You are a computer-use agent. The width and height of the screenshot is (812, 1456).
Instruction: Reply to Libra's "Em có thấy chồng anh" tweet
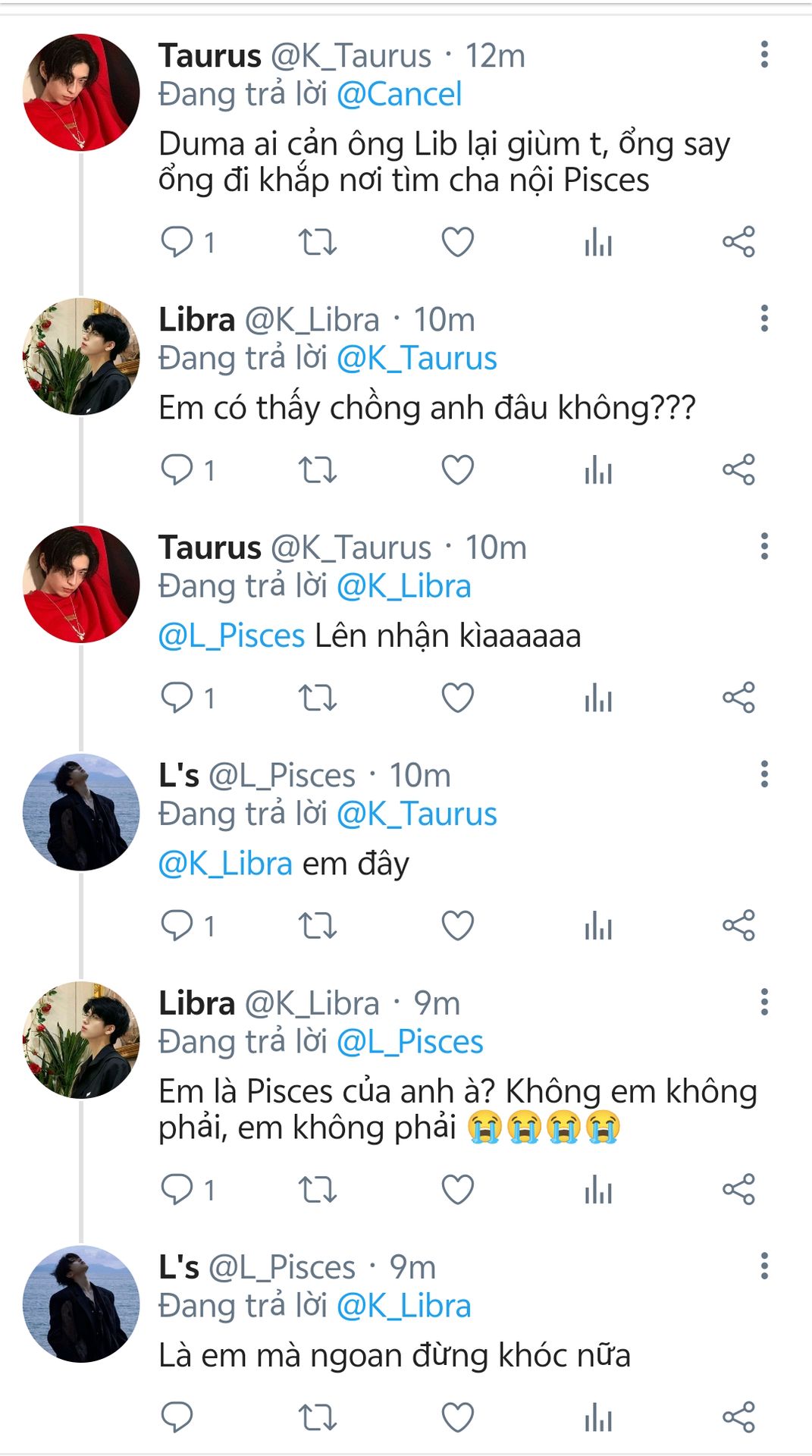click(177, 469)
